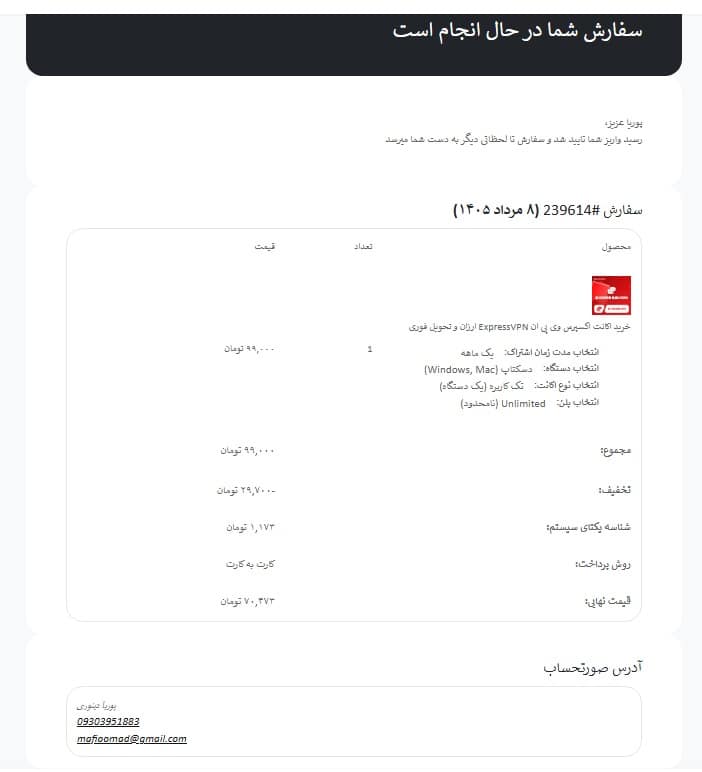
Task: Open the mafioomad@gmail.com email link
Action: pyautogui.click(x=132, y=739)
